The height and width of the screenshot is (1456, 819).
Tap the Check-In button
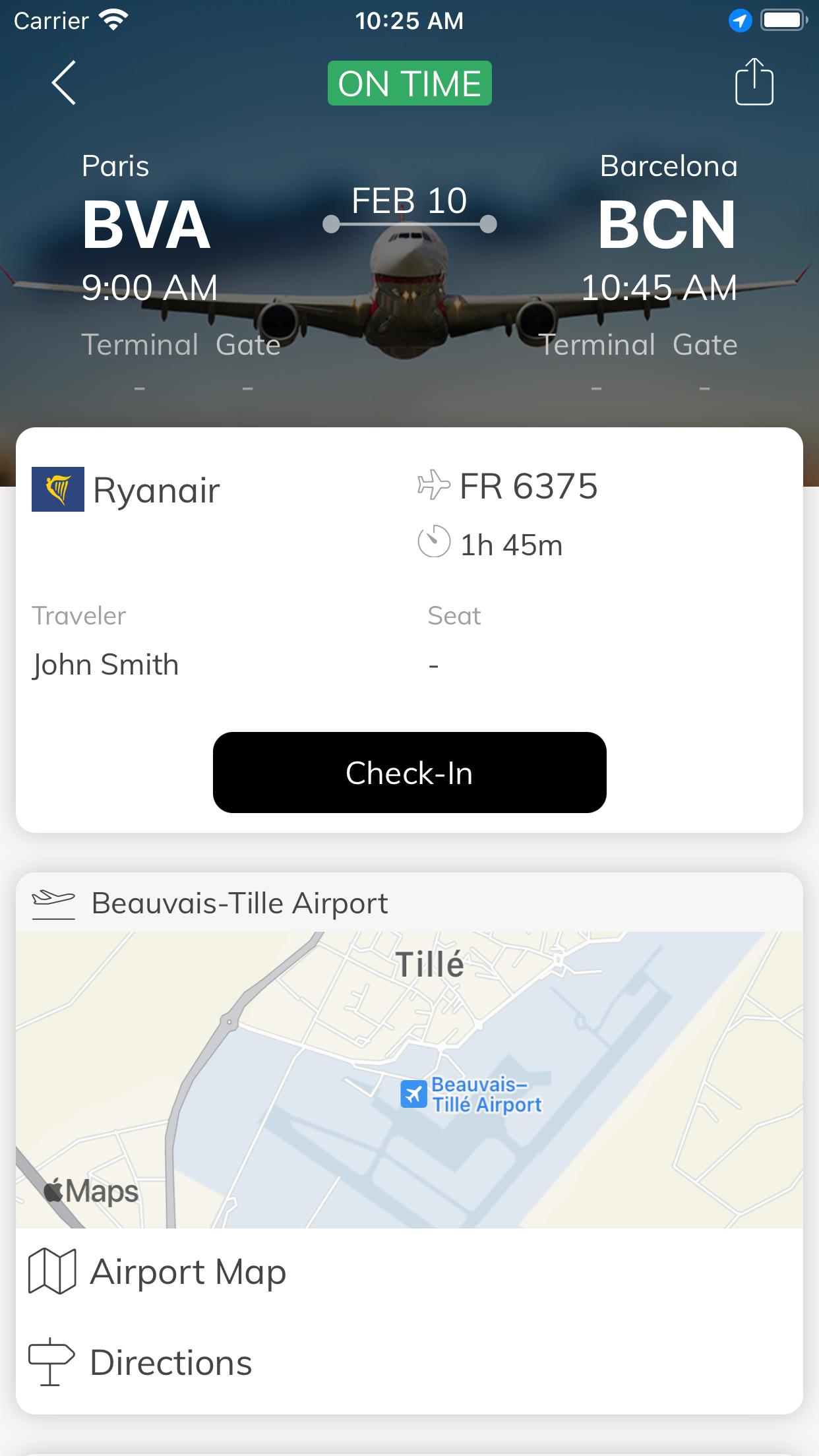click(409, 772)
